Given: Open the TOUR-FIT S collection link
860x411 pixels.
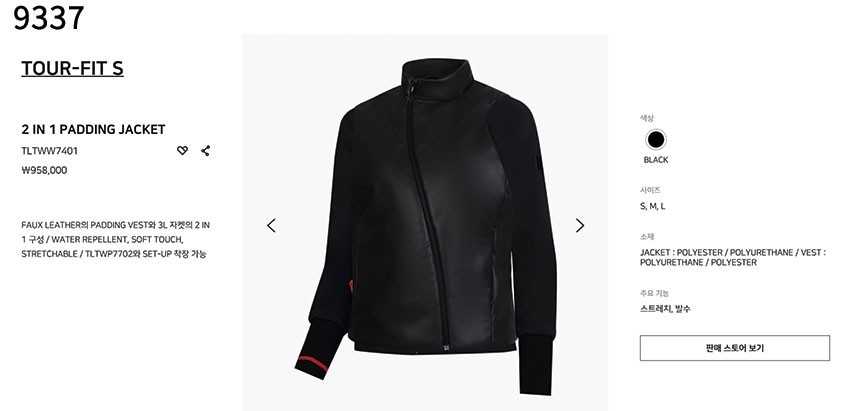Looking at the screenshot, I should [x=72, y=69].
